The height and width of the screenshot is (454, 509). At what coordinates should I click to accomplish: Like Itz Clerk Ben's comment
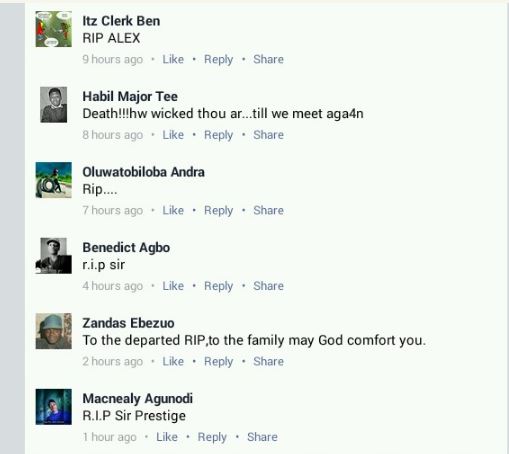tap(173, 59)
